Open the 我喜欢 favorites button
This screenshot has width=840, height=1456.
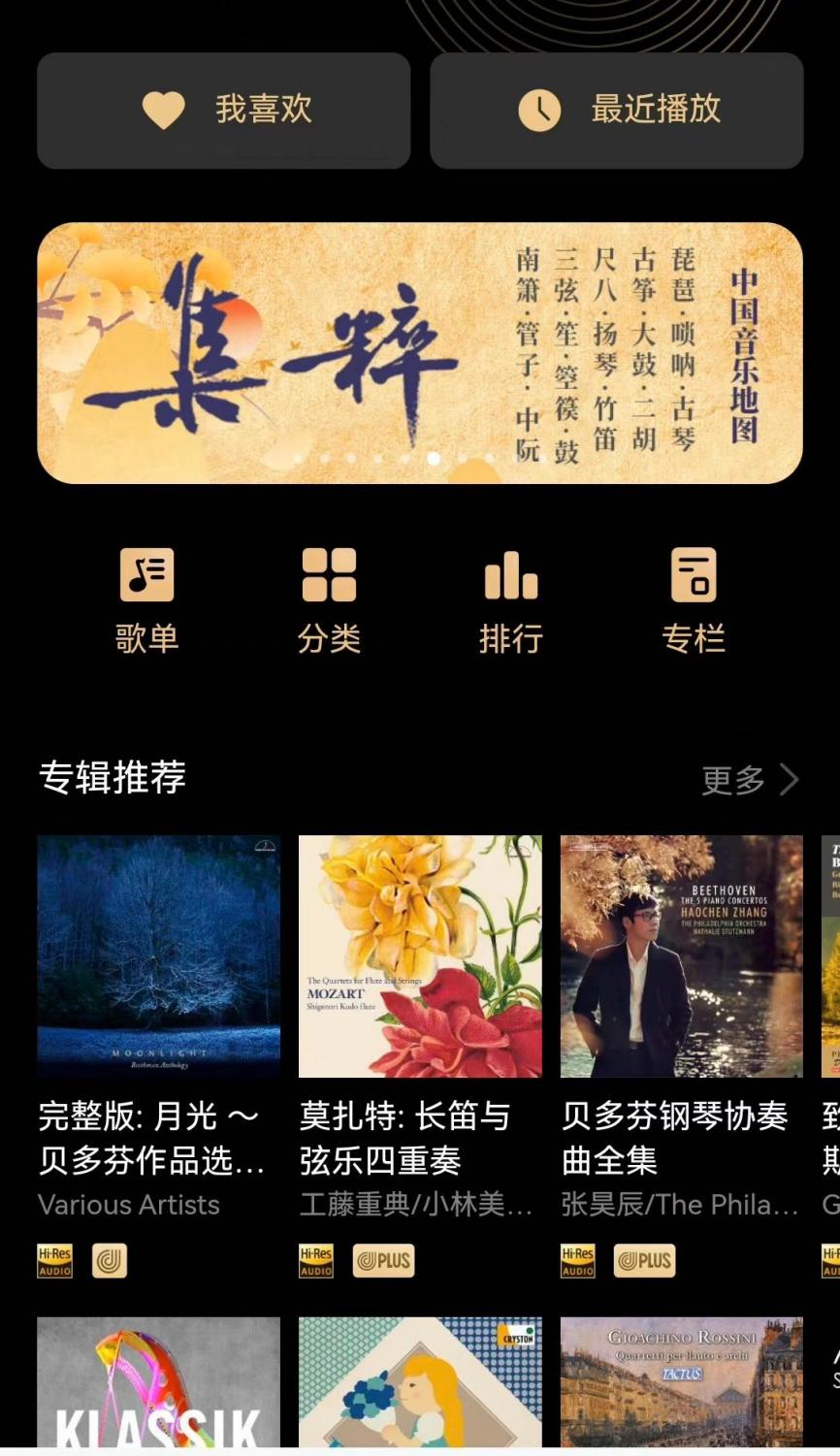coord(224,111)
